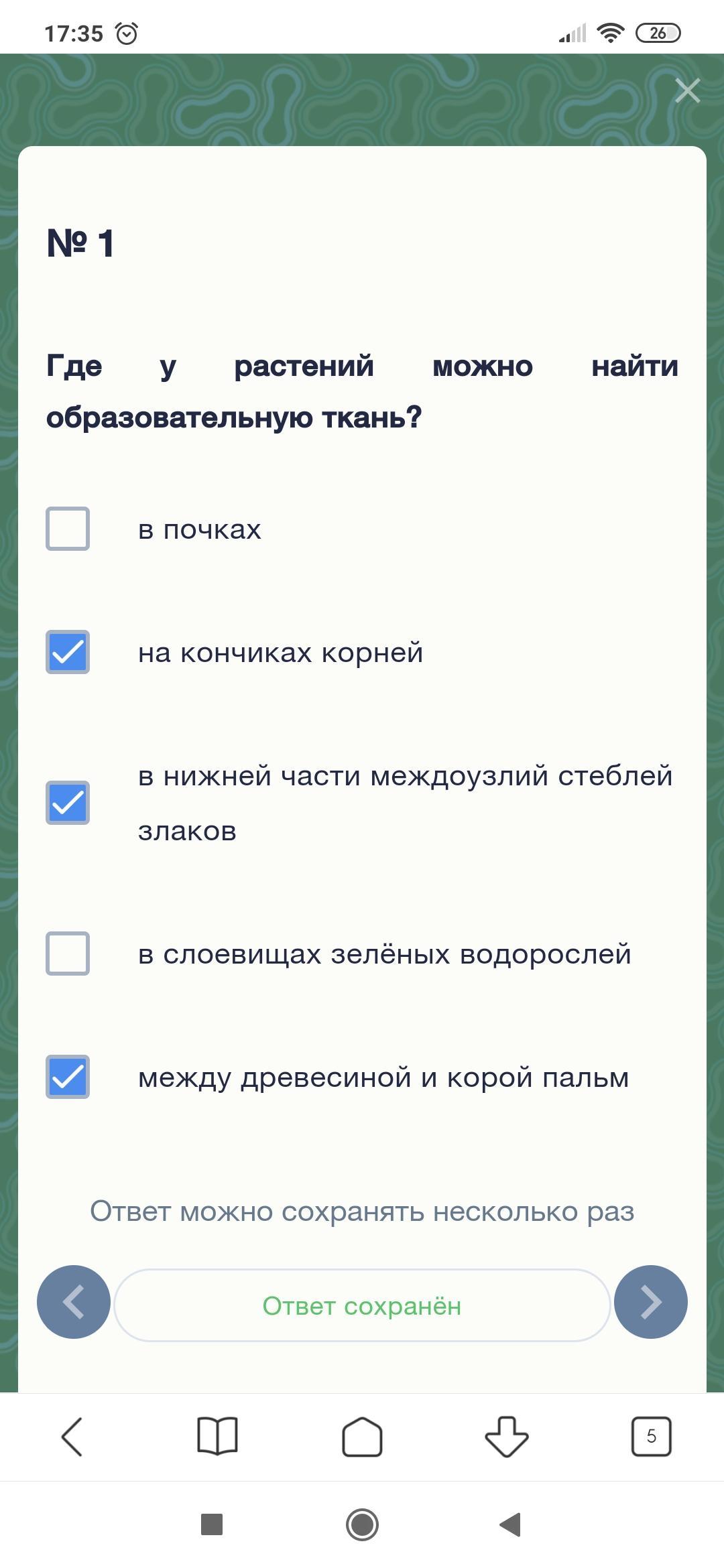Tap the «Ответ сохранён» button
Screen dimensions: 724x1568
pos(362,1305)
